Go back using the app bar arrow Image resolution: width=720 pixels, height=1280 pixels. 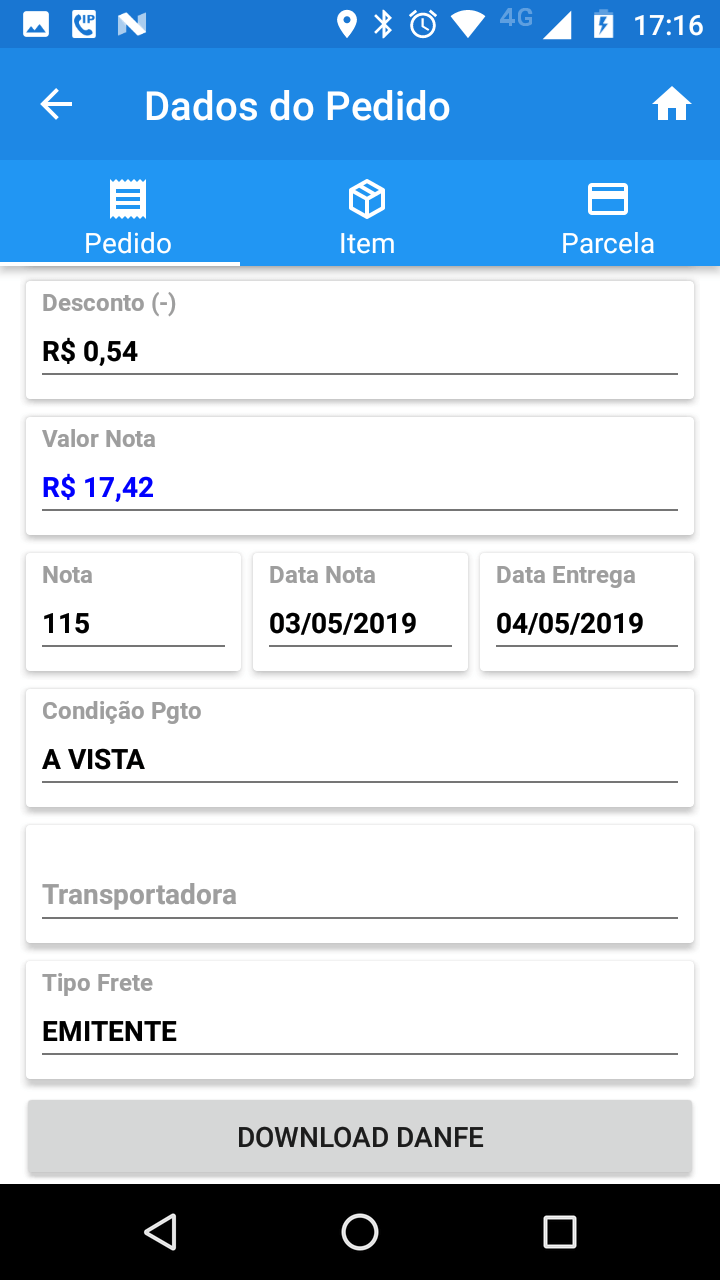click(56, 105)
